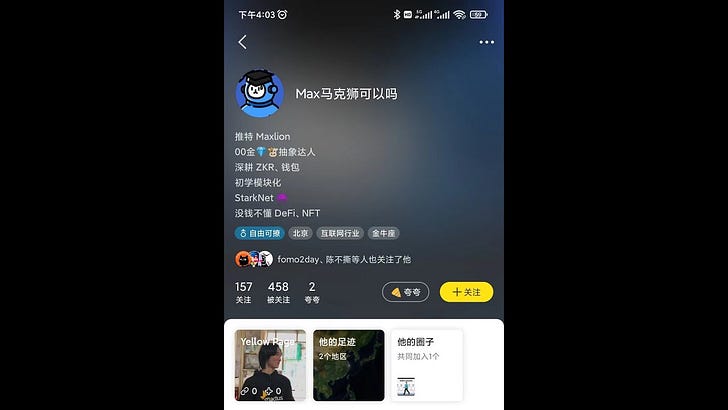Select the 金牛座 tag chip
This screenshot has height=410, width=728.
tap(384, 233)
